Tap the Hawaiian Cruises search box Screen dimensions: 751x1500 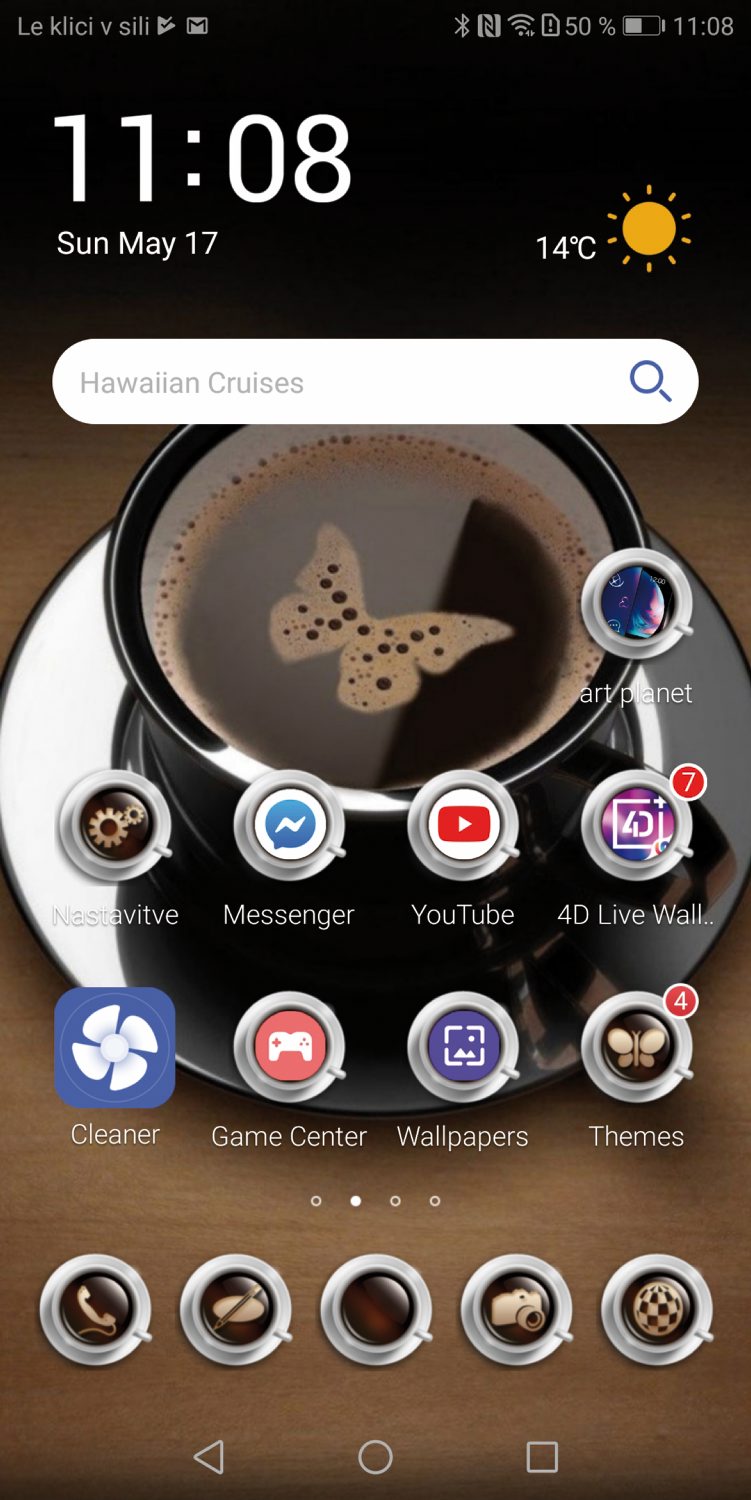coord(330,382)
